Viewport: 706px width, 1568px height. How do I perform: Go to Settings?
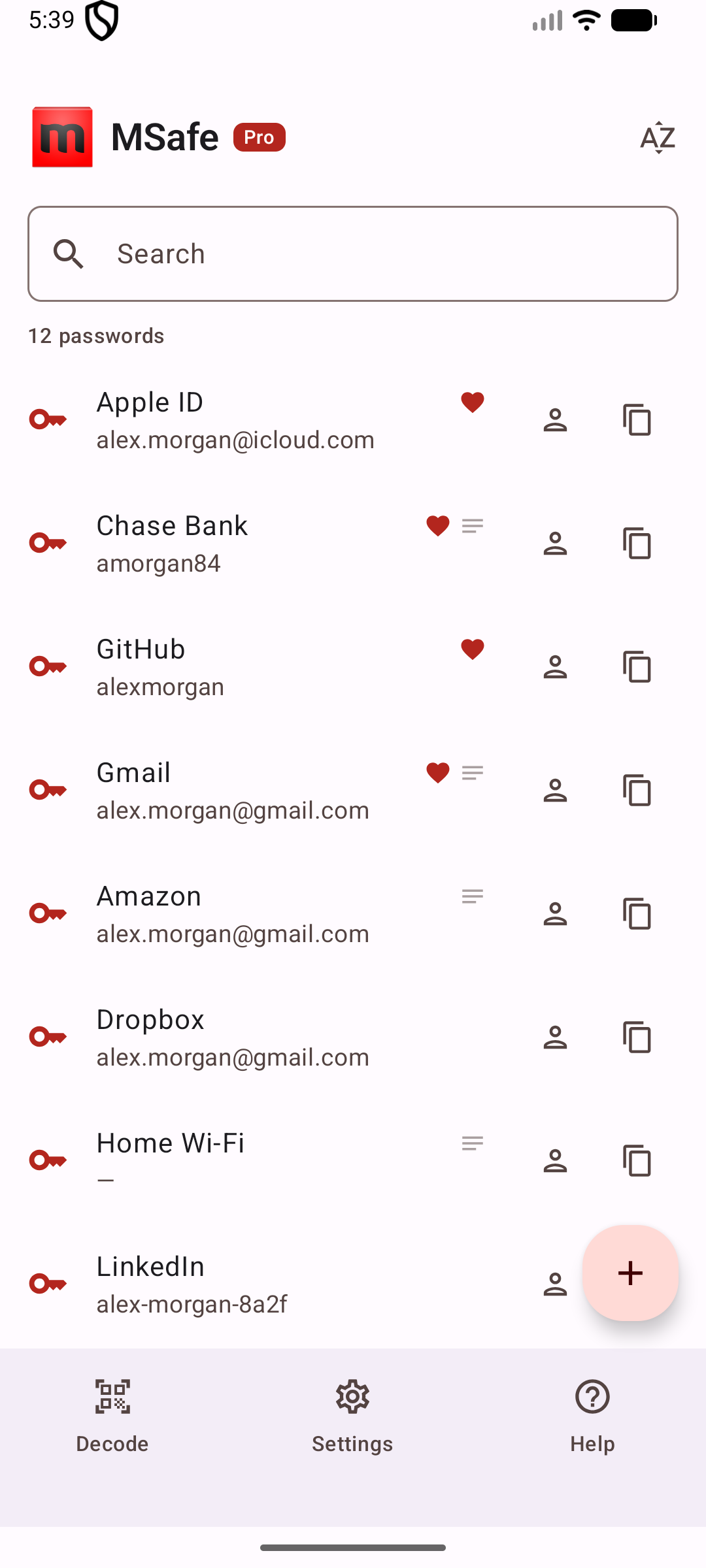[x=352, y=1416]
